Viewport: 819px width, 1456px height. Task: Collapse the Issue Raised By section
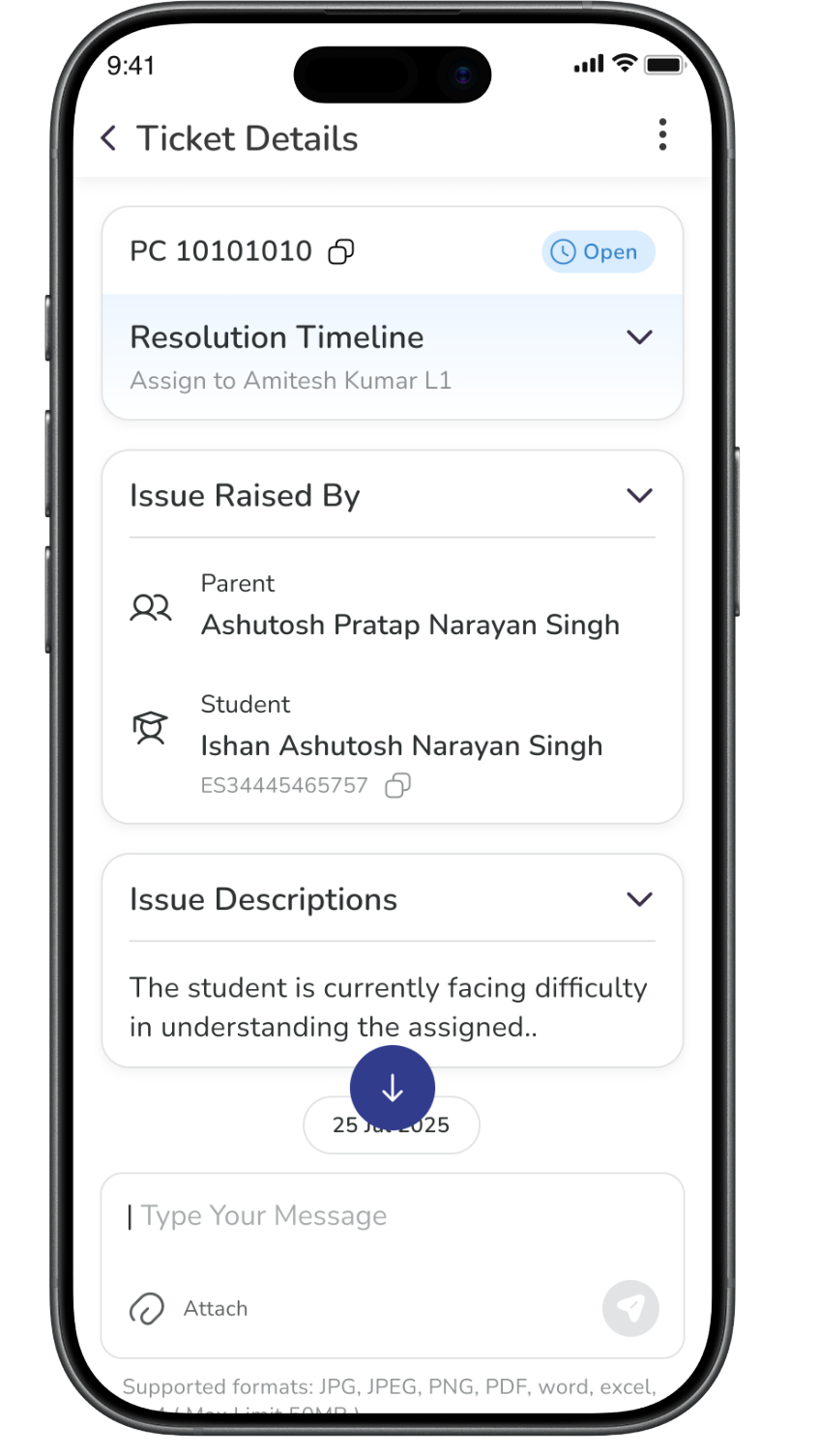[x=639, y=496]
